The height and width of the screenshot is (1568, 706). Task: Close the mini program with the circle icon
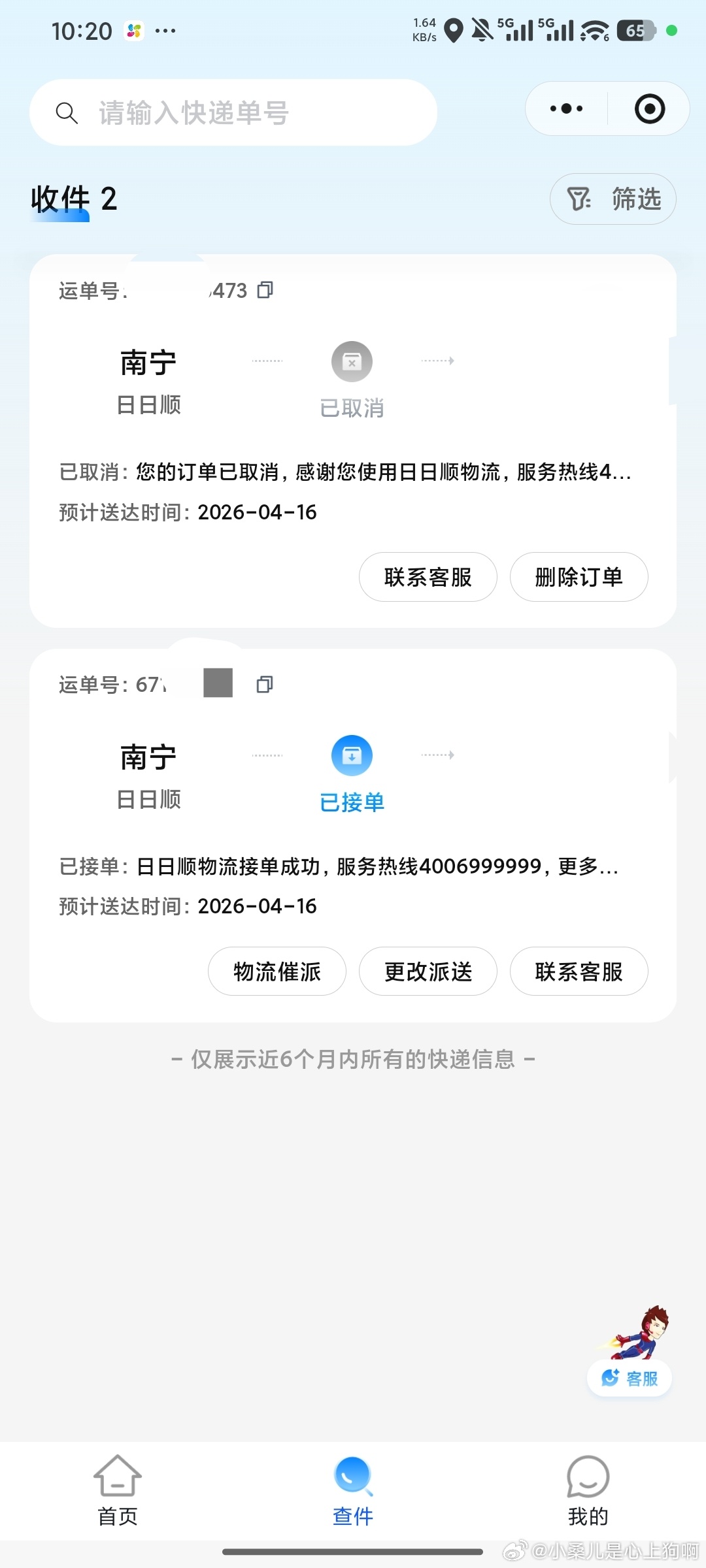click(x=649, y=108)
